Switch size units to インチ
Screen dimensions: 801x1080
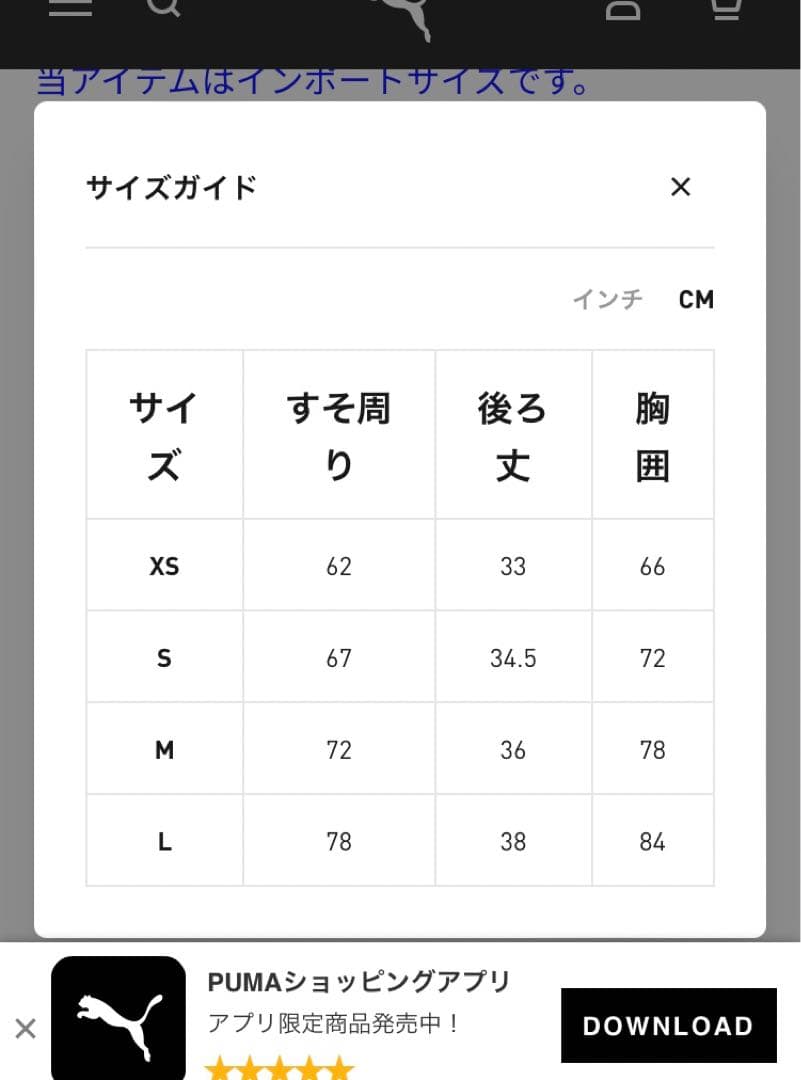(607, 299)
